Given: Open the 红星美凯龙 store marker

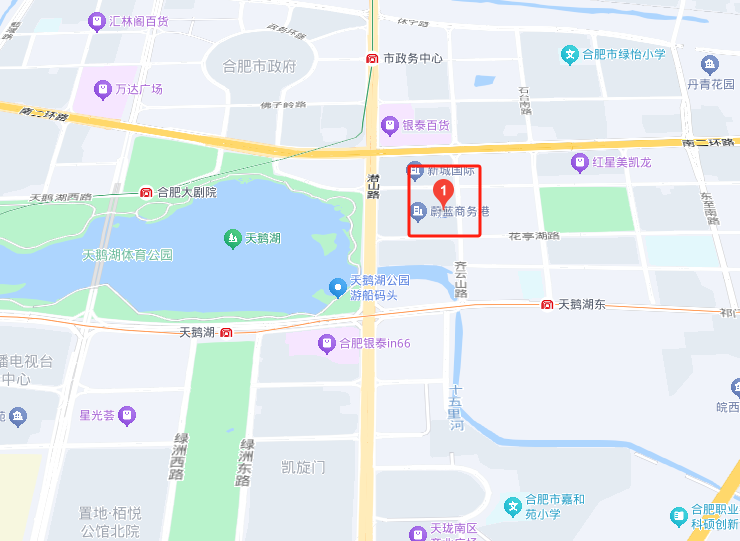Looking at the screenshot, I should tap(579, 162).
